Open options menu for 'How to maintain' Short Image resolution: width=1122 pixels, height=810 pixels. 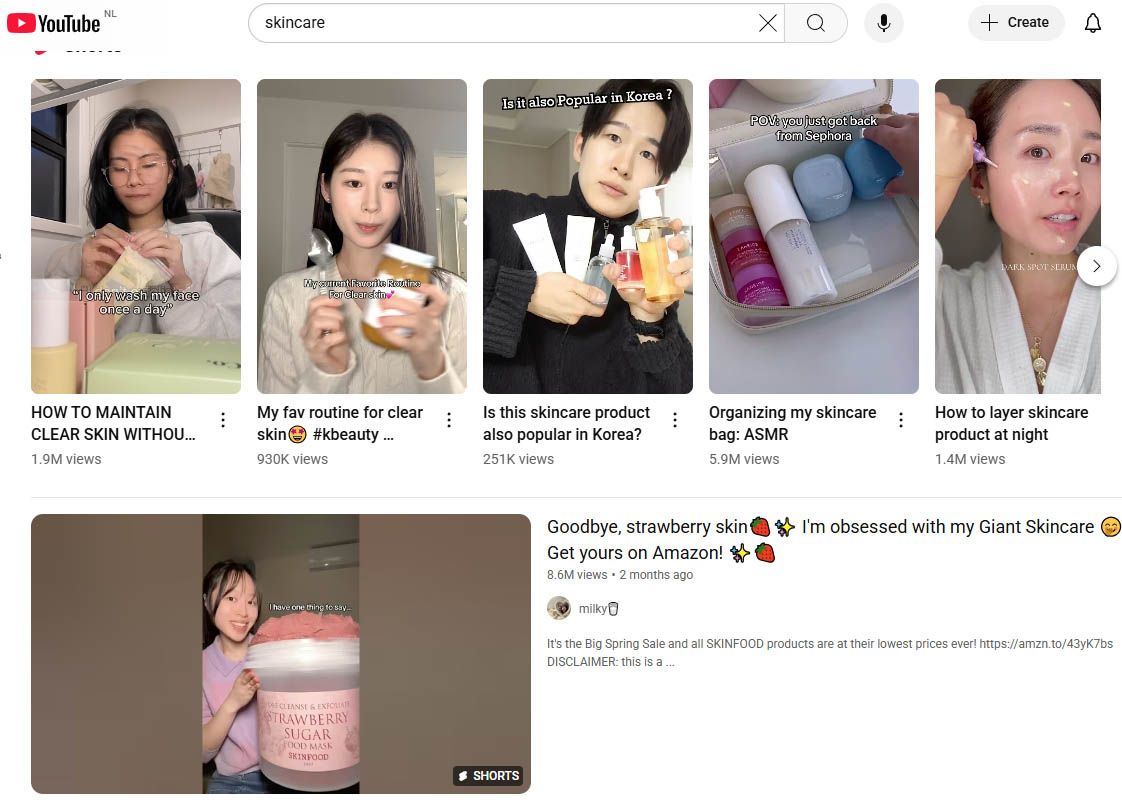[x=223, y=420]
